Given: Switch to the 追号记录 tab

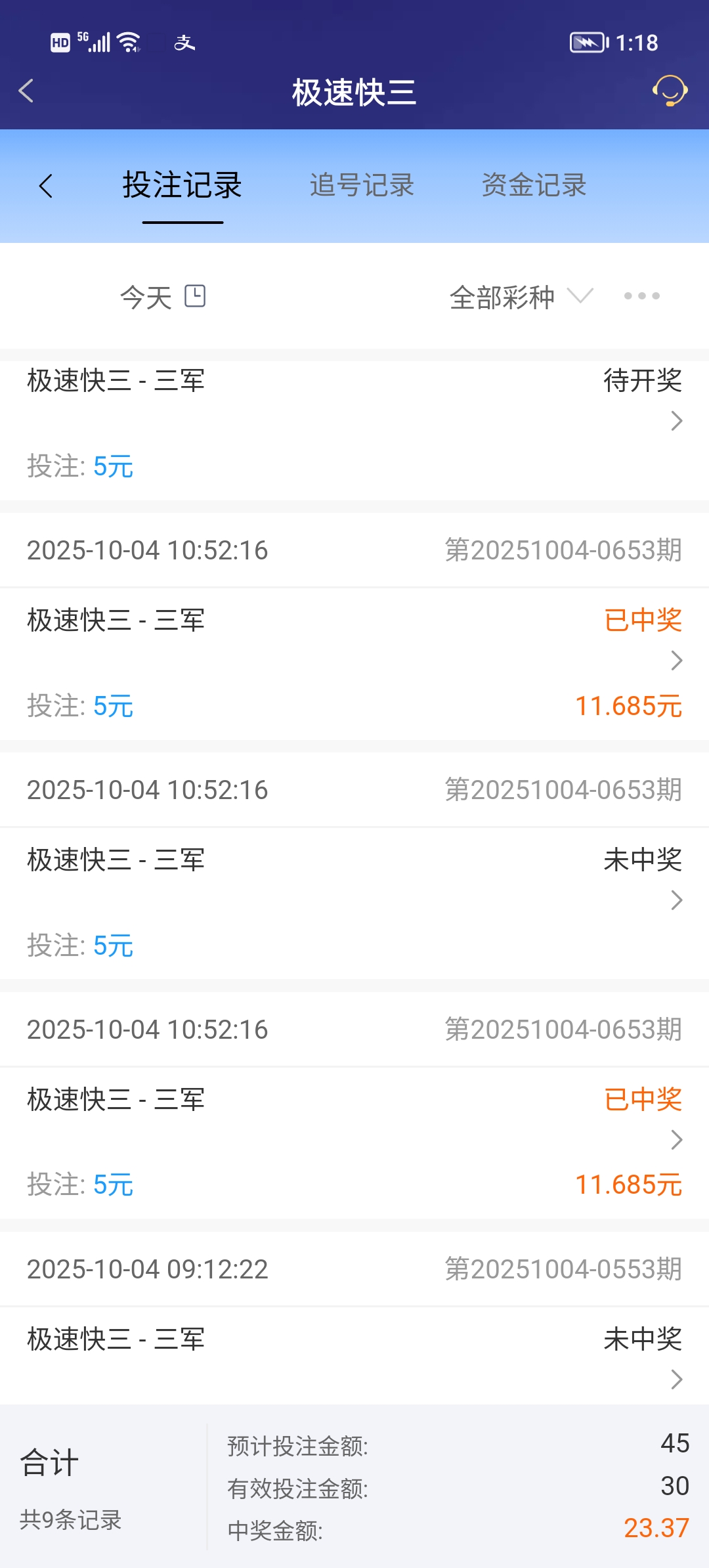Looking at the screenshot, I should coord(362,186).
